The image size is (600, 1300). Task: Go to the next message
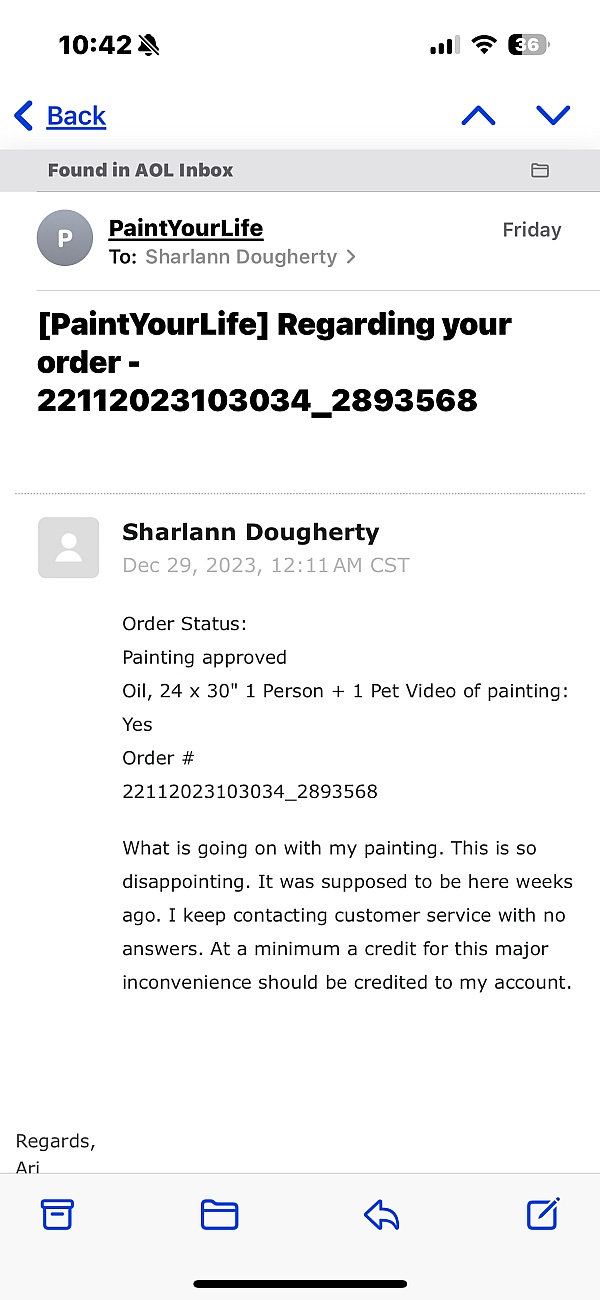[552, 116]
